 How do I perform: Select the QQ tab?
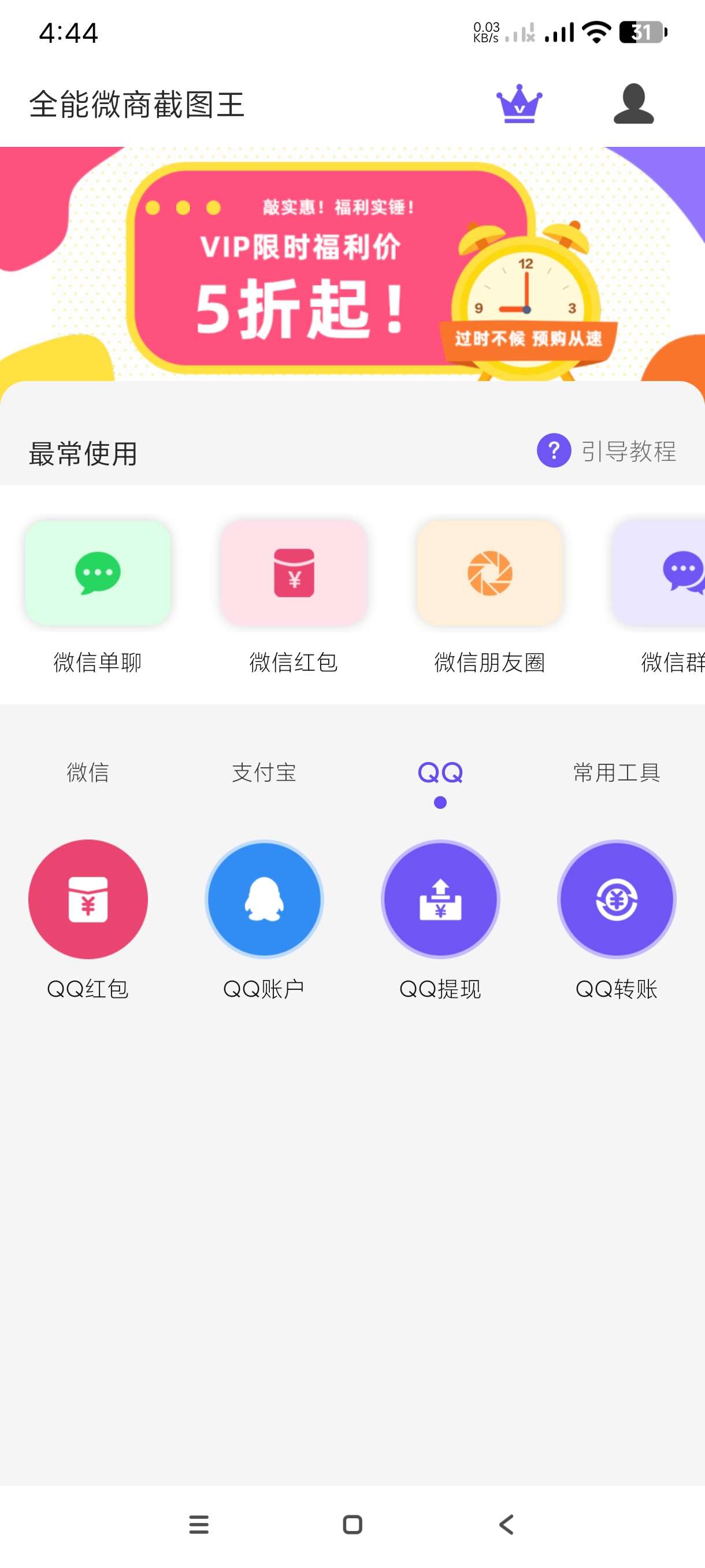coord(440,772)
